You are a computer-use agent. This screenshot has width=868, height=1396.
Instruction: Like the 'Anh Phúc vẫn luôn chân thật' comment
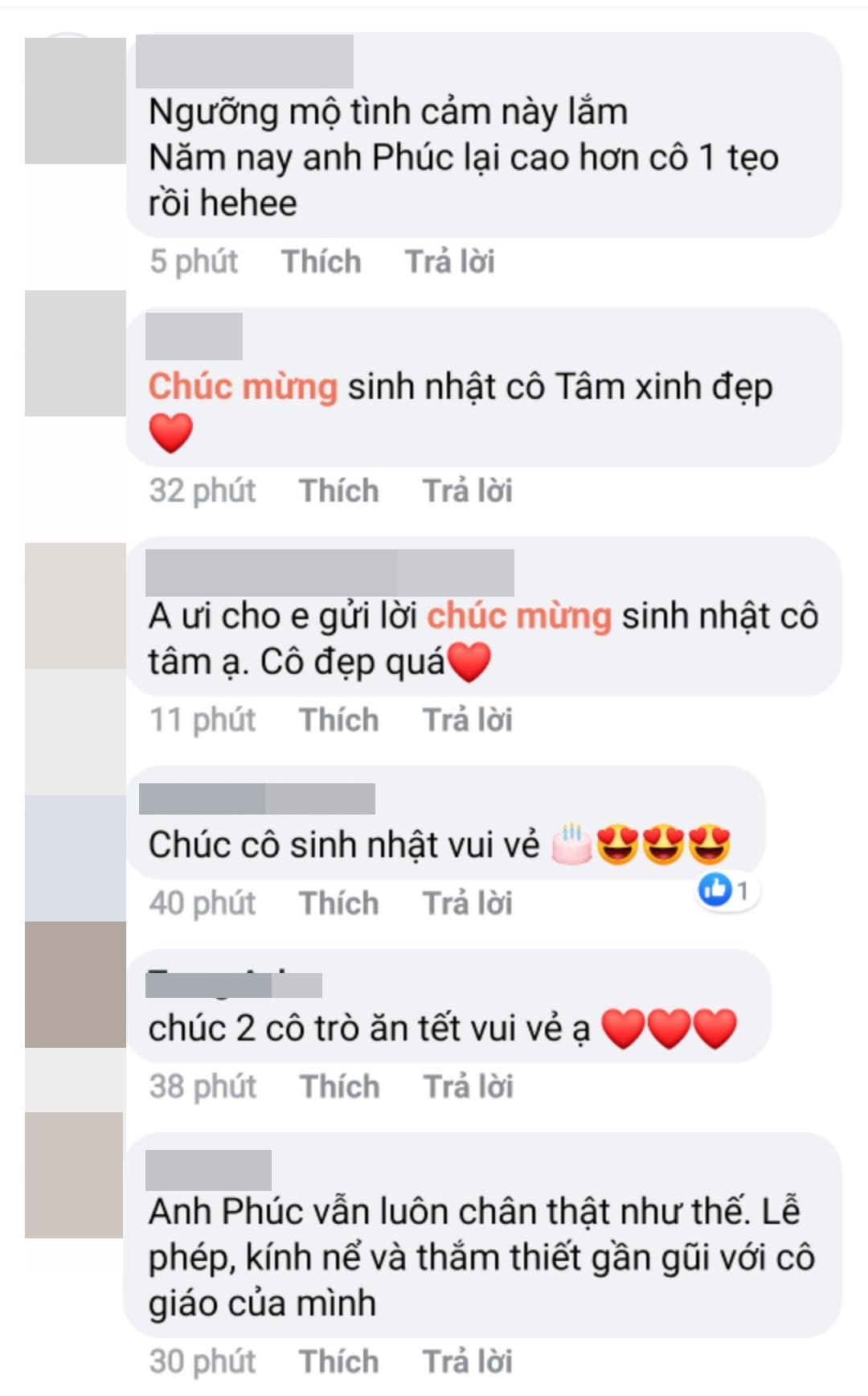coord(338,1361)
